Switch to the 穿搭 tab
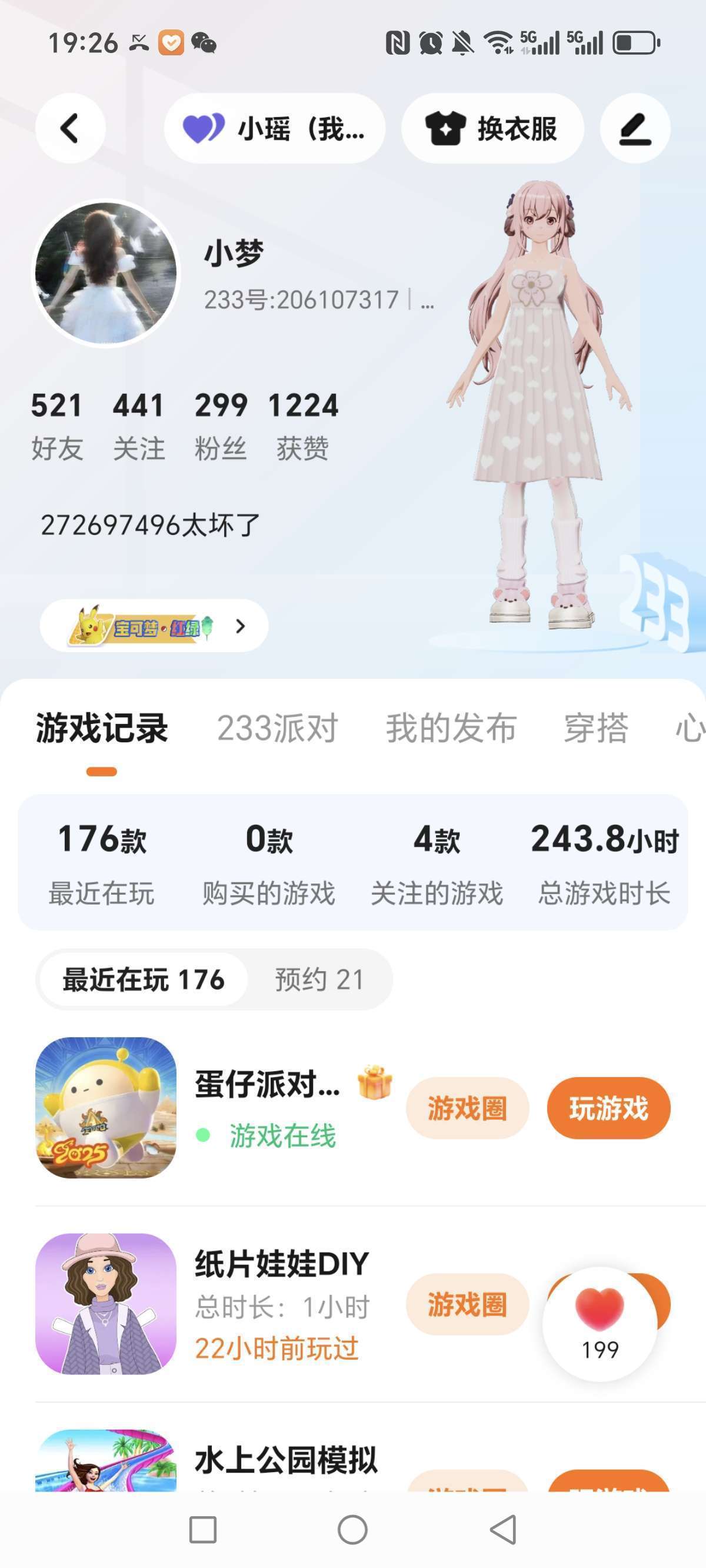 click(x=596, y=728)
